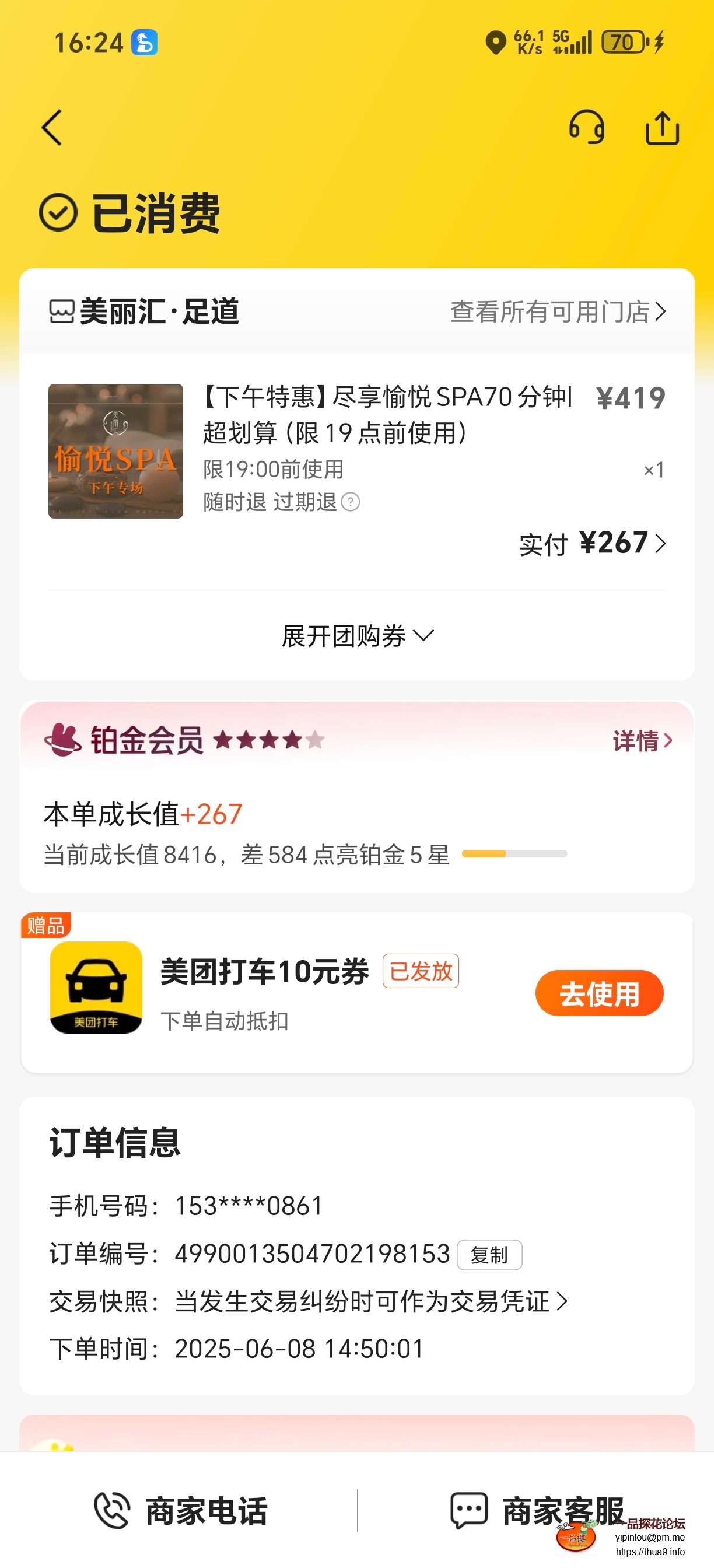Viewport: 714px width, 1568px height.
Task: Tap the share icon at top right
Action: coord(661,128)
